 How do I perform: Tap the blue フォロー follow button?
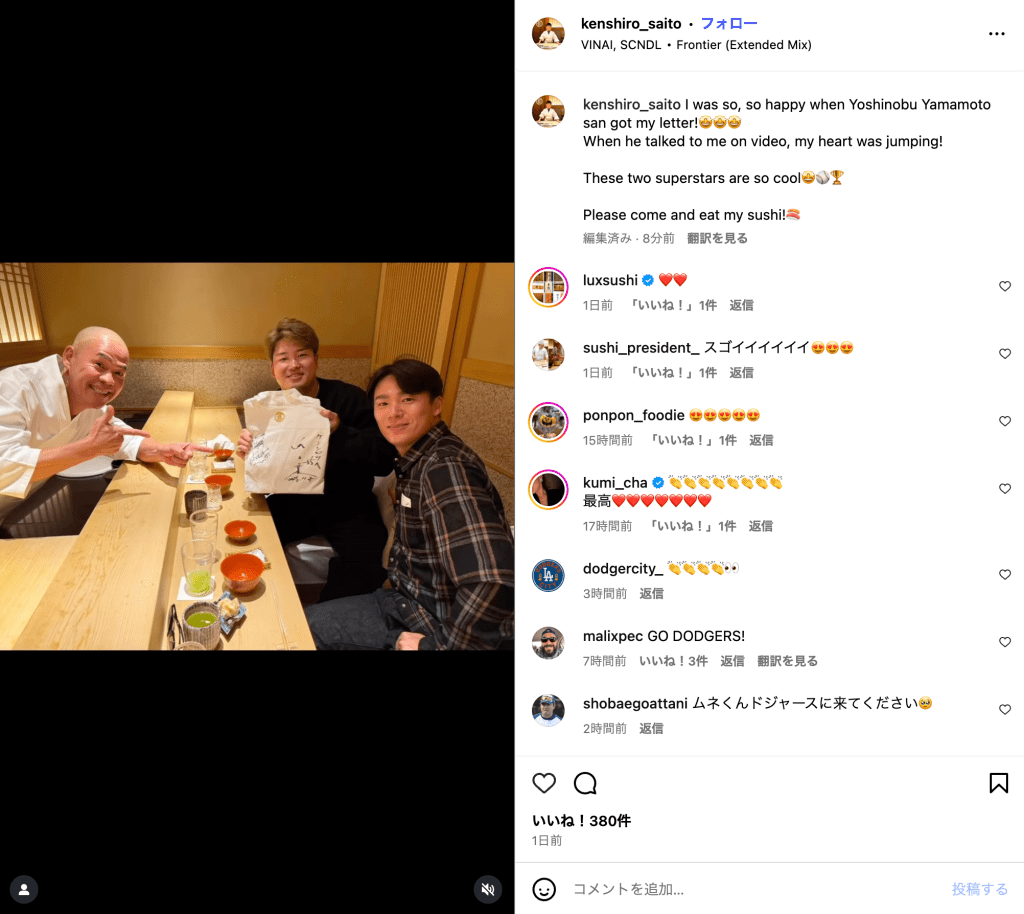click(x=729, y=23)
